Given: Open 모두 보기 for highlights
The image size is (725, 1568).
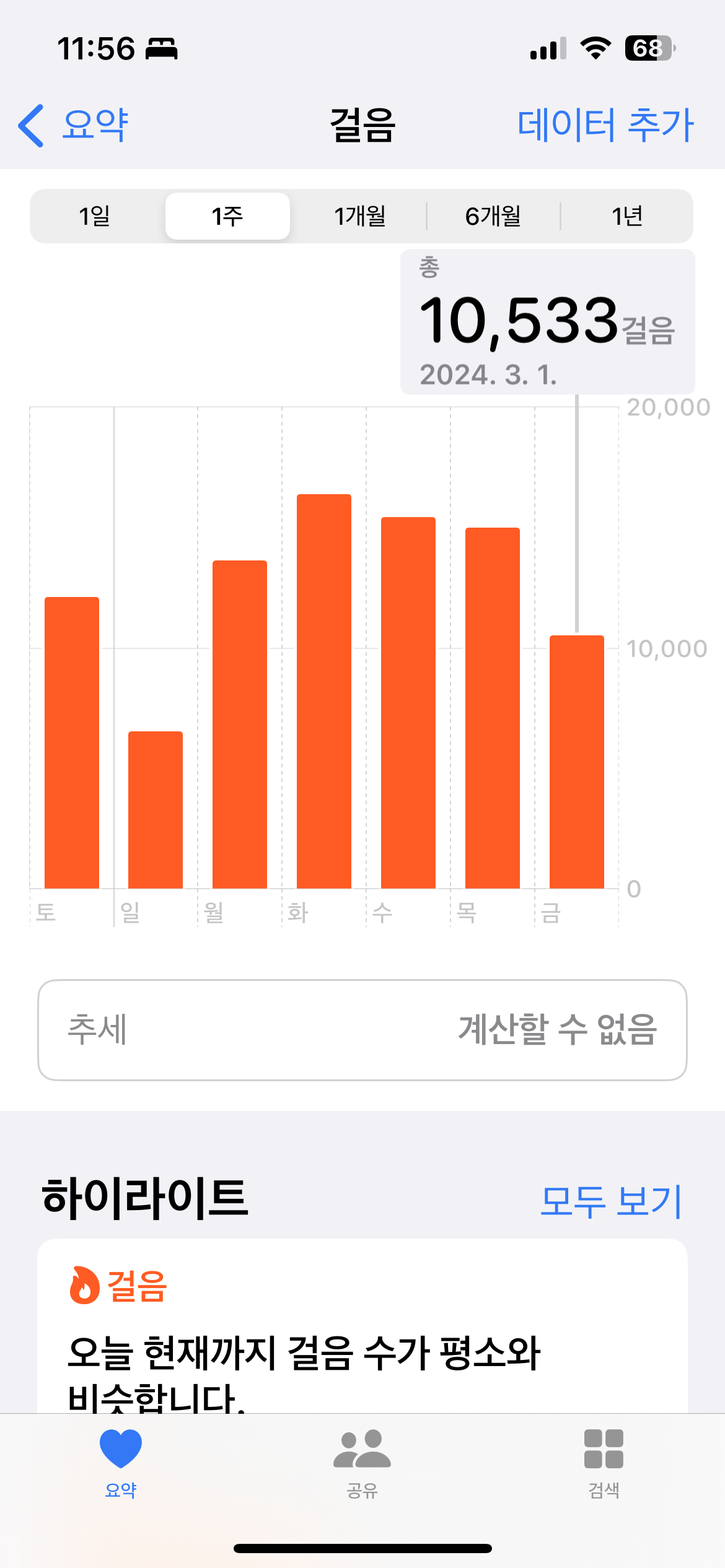Looking at the screenshot, I should click(x=610, y=1201).
